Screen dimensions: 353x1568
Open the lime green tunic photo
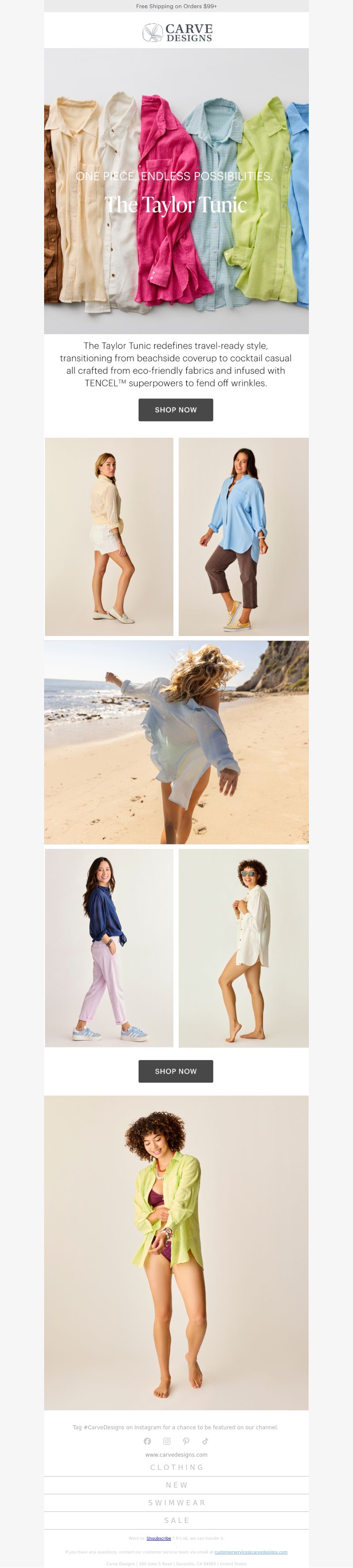(x=176, y=1251)
